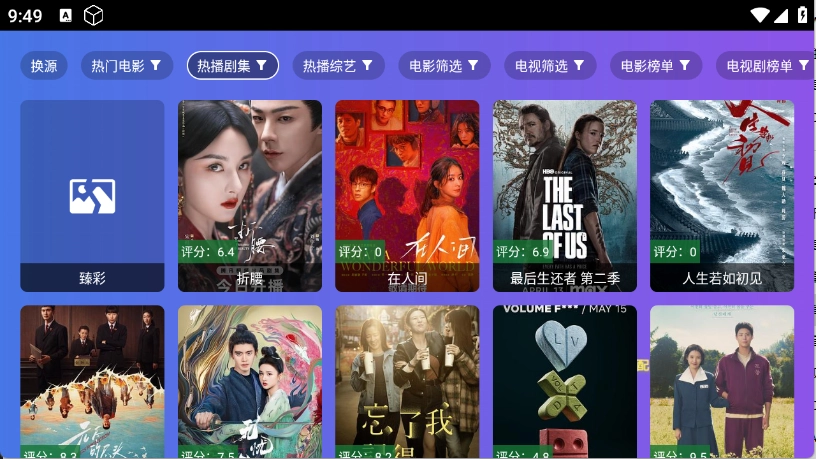Screen dimensions: 816x459
Task: Switch to the 电视剧榜单 ranking chip
Action: 766,66
